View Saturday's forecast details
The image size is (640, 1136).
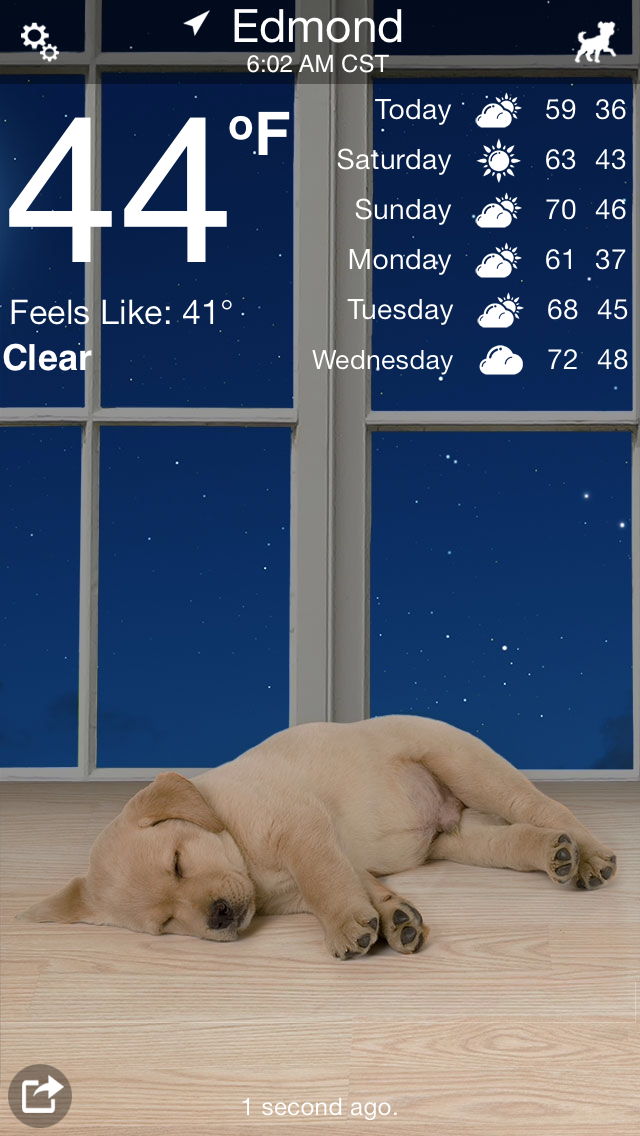481,160
